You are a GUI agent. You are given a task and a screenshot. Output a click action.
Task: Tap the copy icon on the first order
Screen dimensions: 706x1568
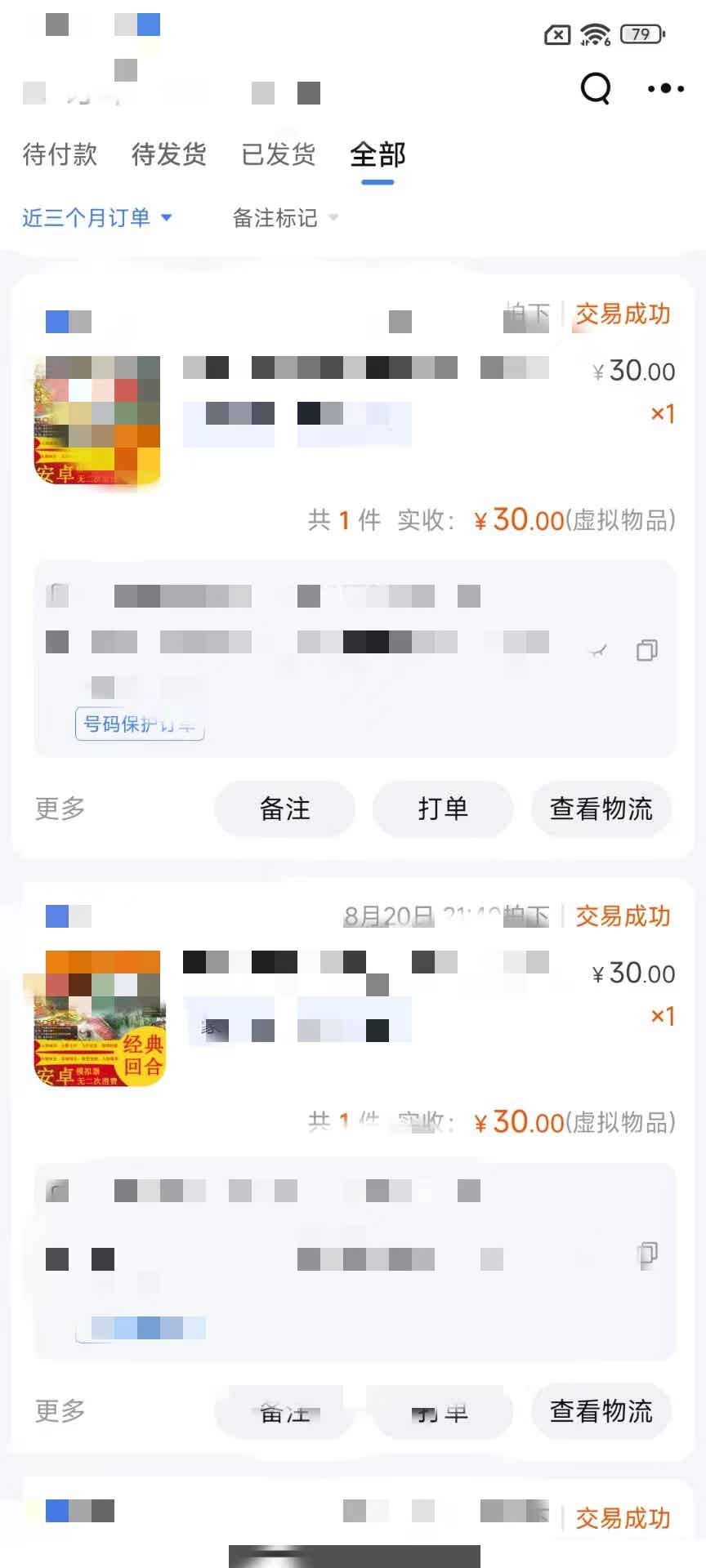[x=646, y=651]
